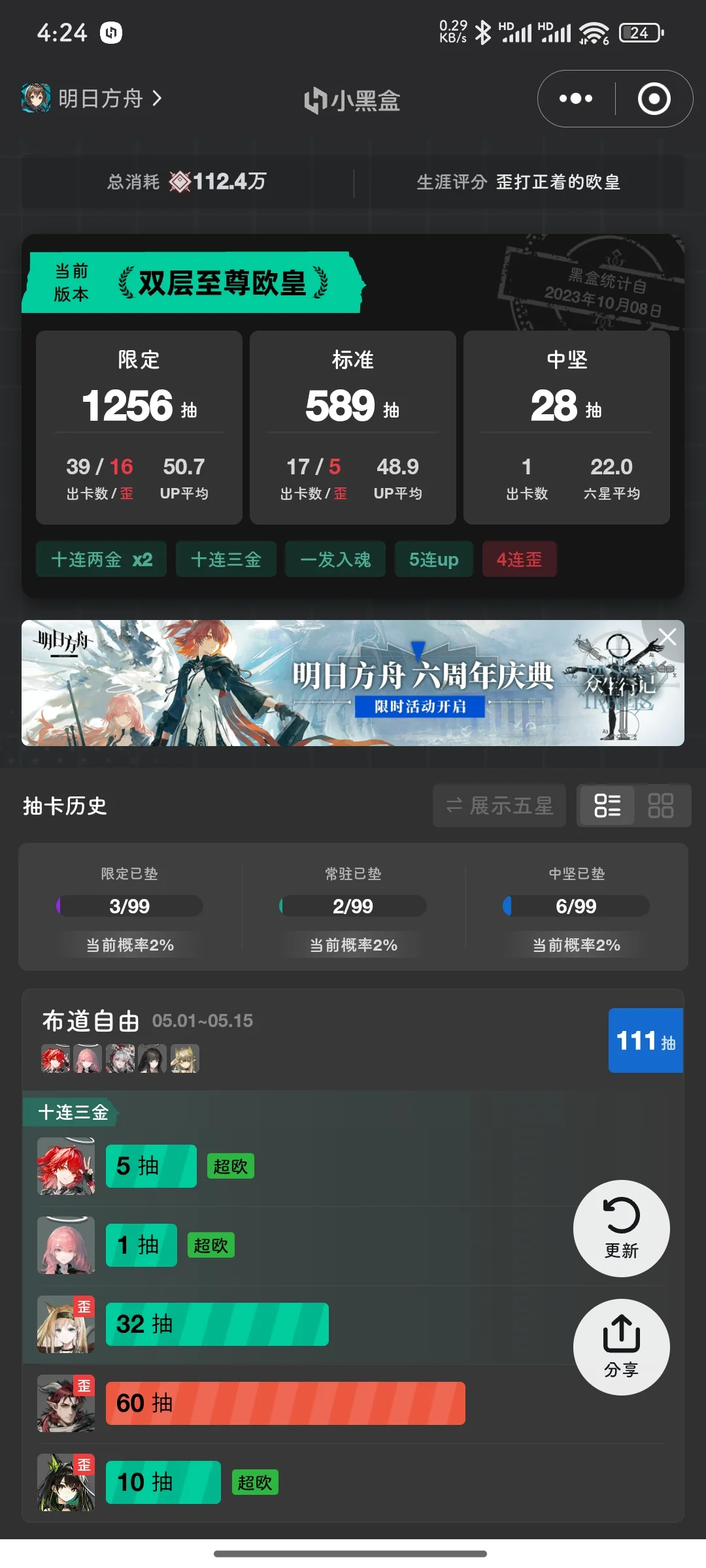706x1568 pixels.
Task: Share results with the 分享 button
Action: tap(621, 1347)
